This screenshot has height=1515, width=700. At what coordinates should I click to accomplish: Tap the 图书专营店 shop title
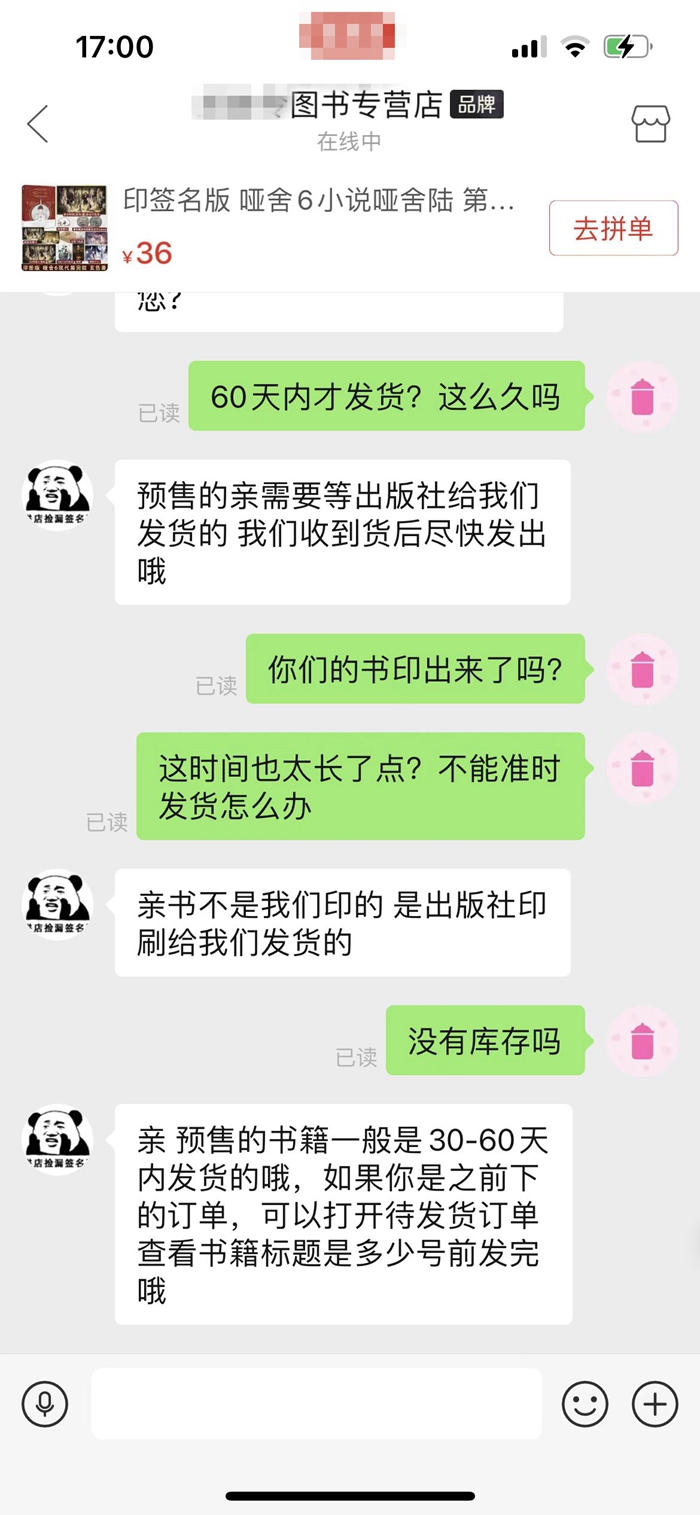pos(366,106)
